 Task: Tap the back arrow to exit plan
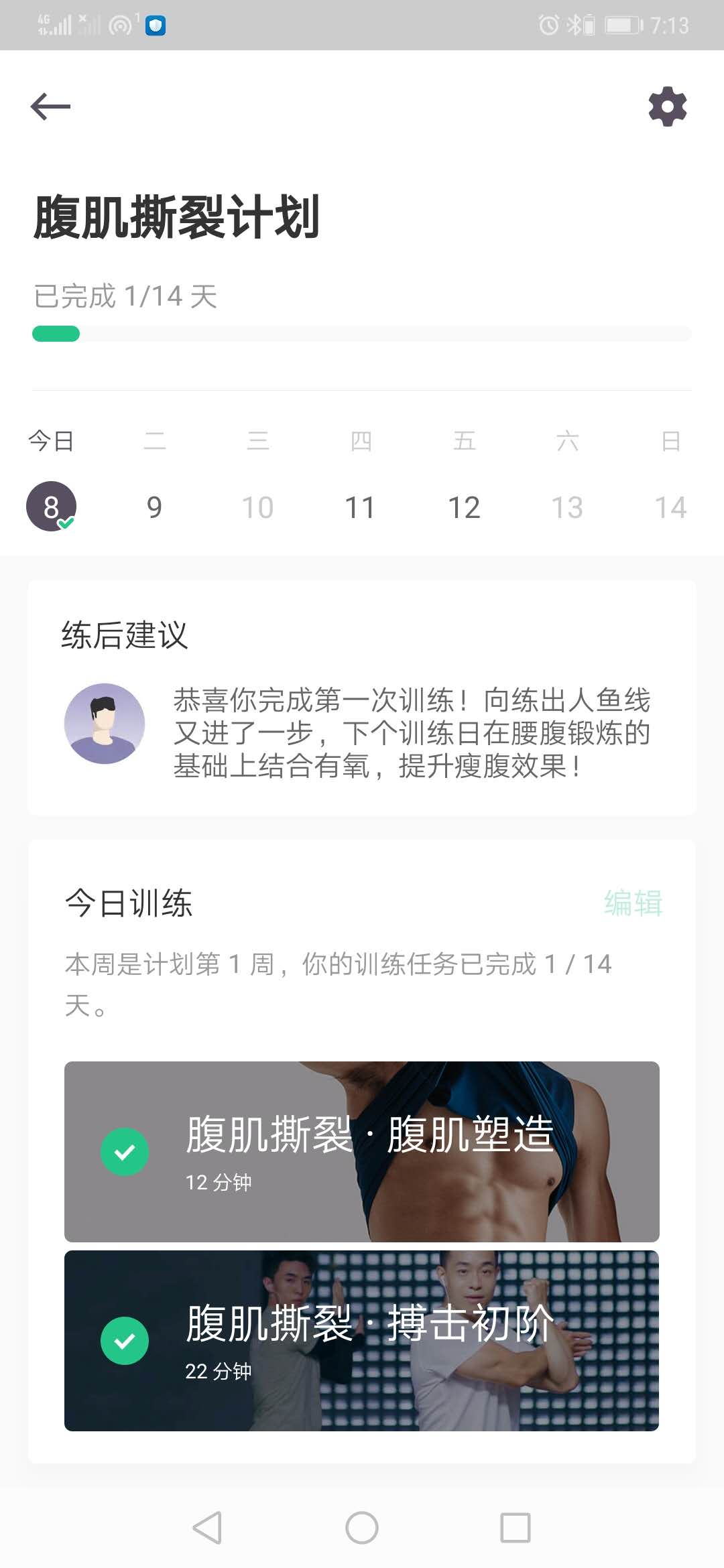click(x=50, y=105)
